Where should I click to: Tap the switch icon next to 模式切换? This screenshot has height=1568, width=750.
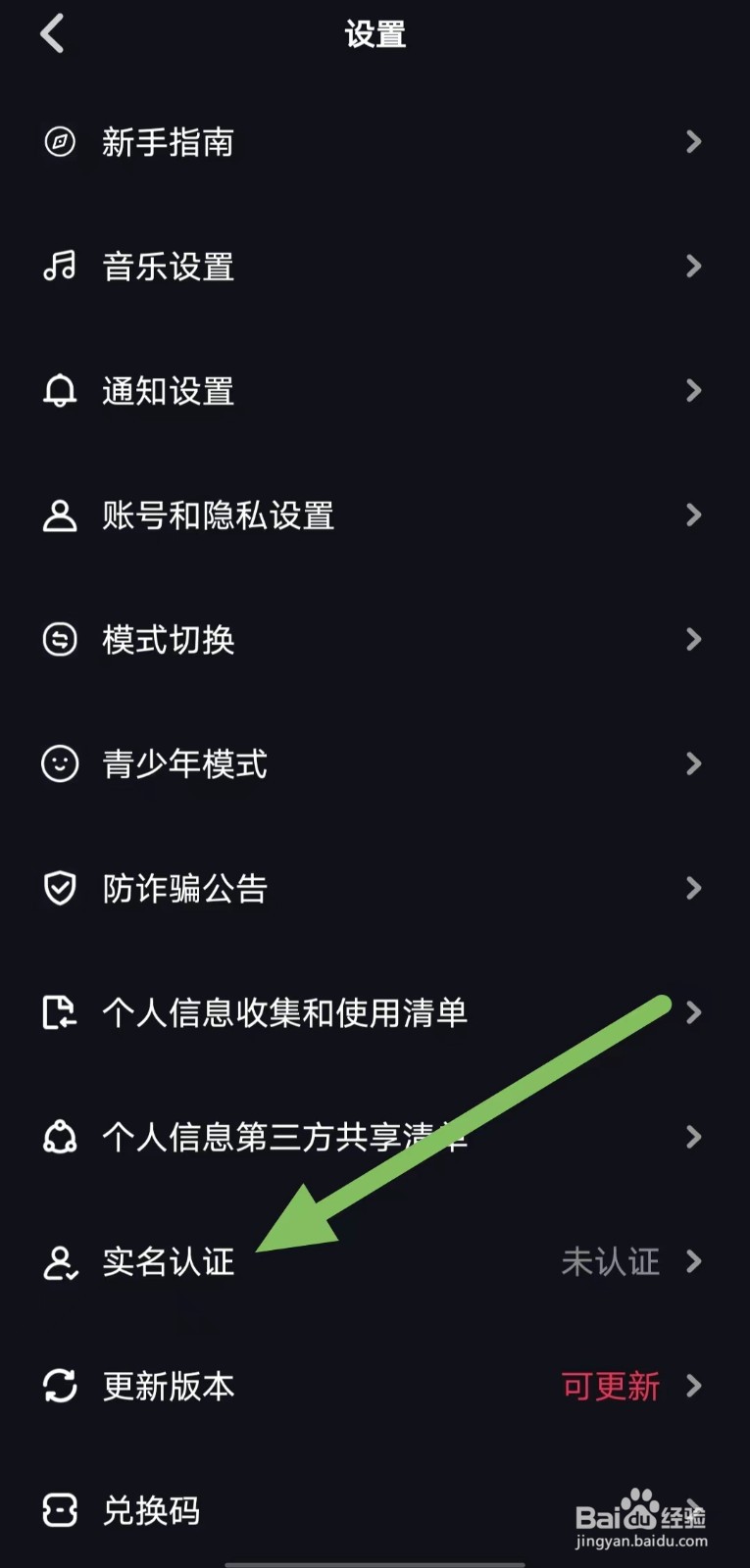(x=59, y=640)
